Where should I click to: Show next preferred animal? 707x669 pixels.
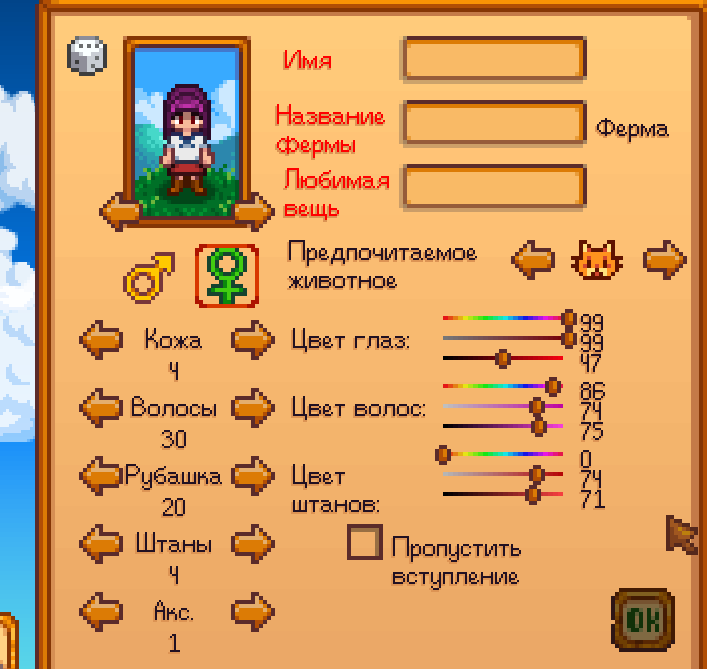click(665, 260)
